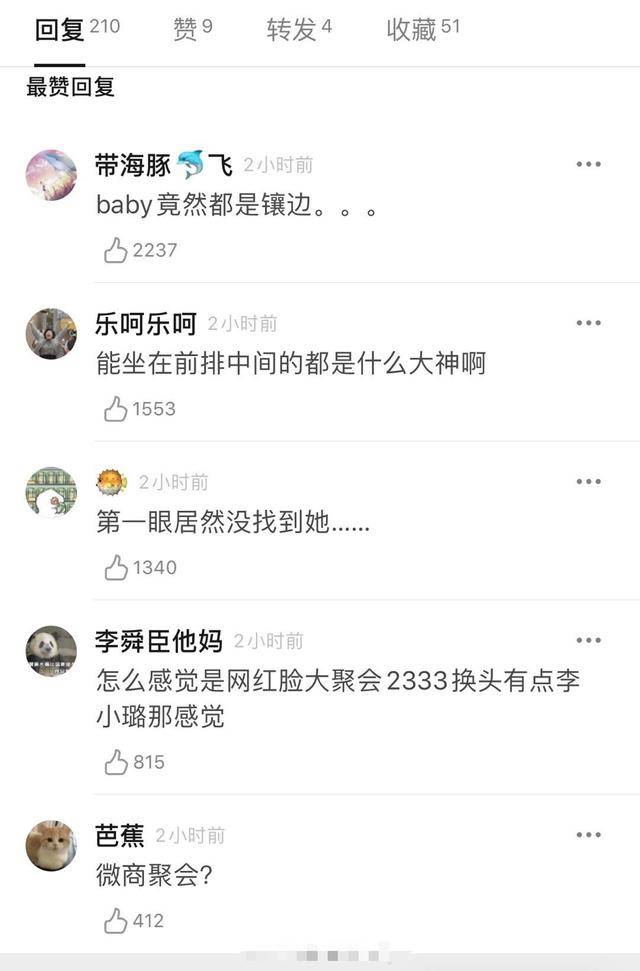640x971 pixels.
Task: Open 乐呵乐呵's profile from avatar
Action: [51, 334]
